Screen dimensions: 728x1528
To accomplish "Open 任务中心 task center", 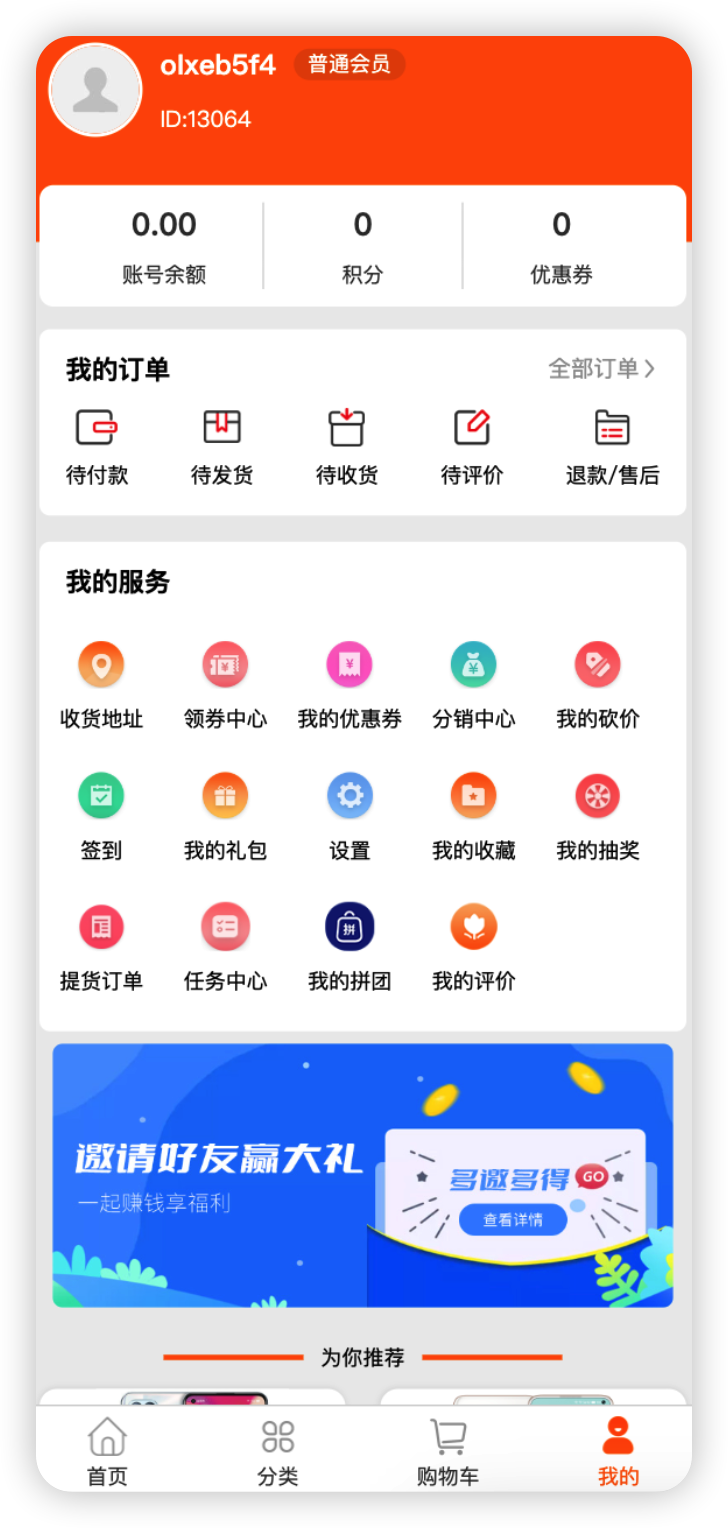I will (x=225, y=946).
